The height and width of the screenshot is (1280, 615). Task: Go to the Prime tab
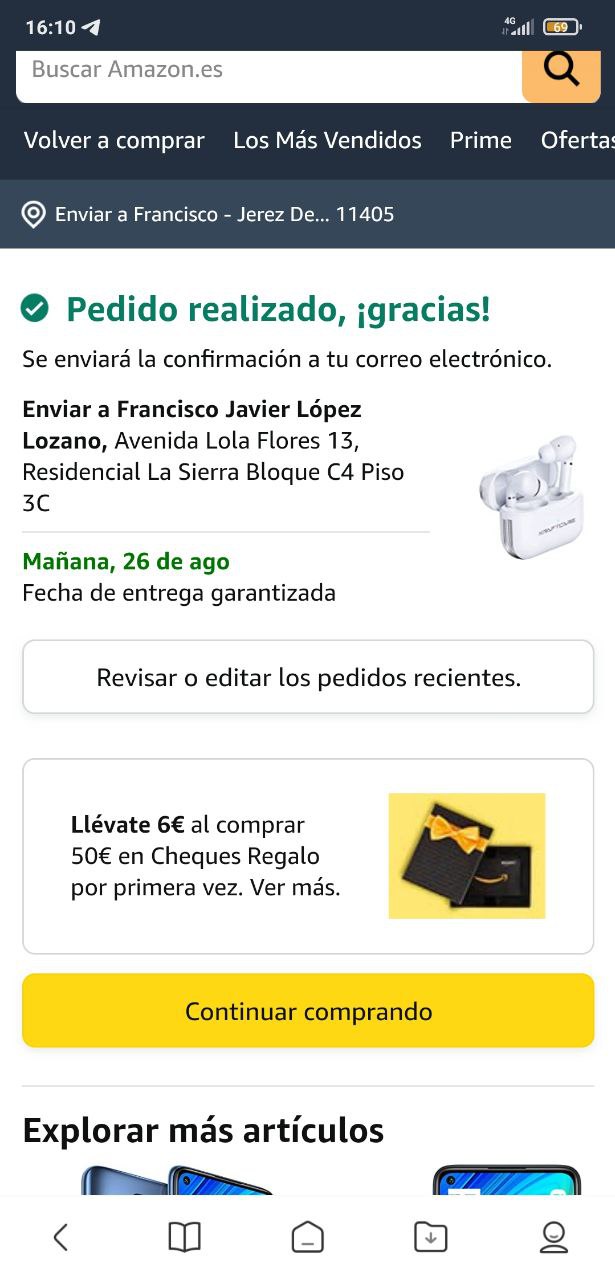[x=480, y=141]
